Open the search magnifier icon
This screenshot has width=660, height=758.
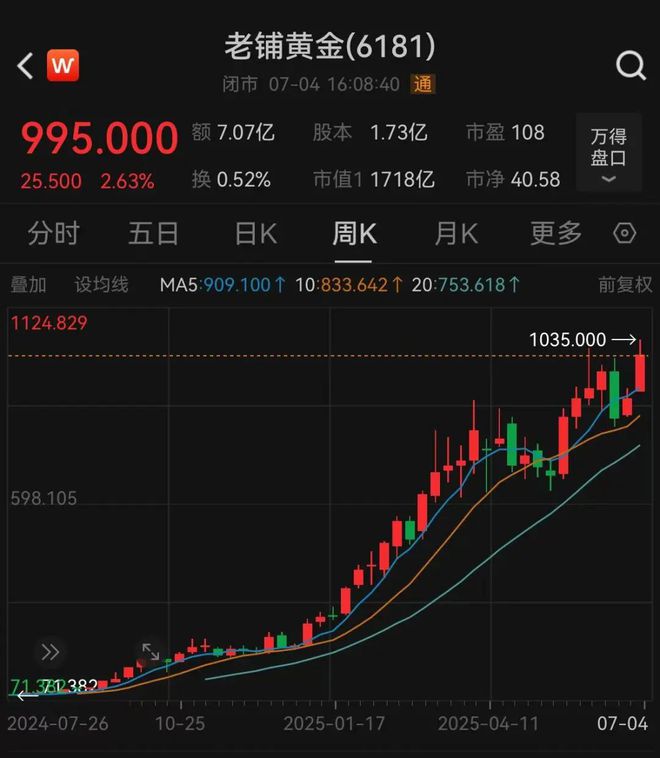631,66
